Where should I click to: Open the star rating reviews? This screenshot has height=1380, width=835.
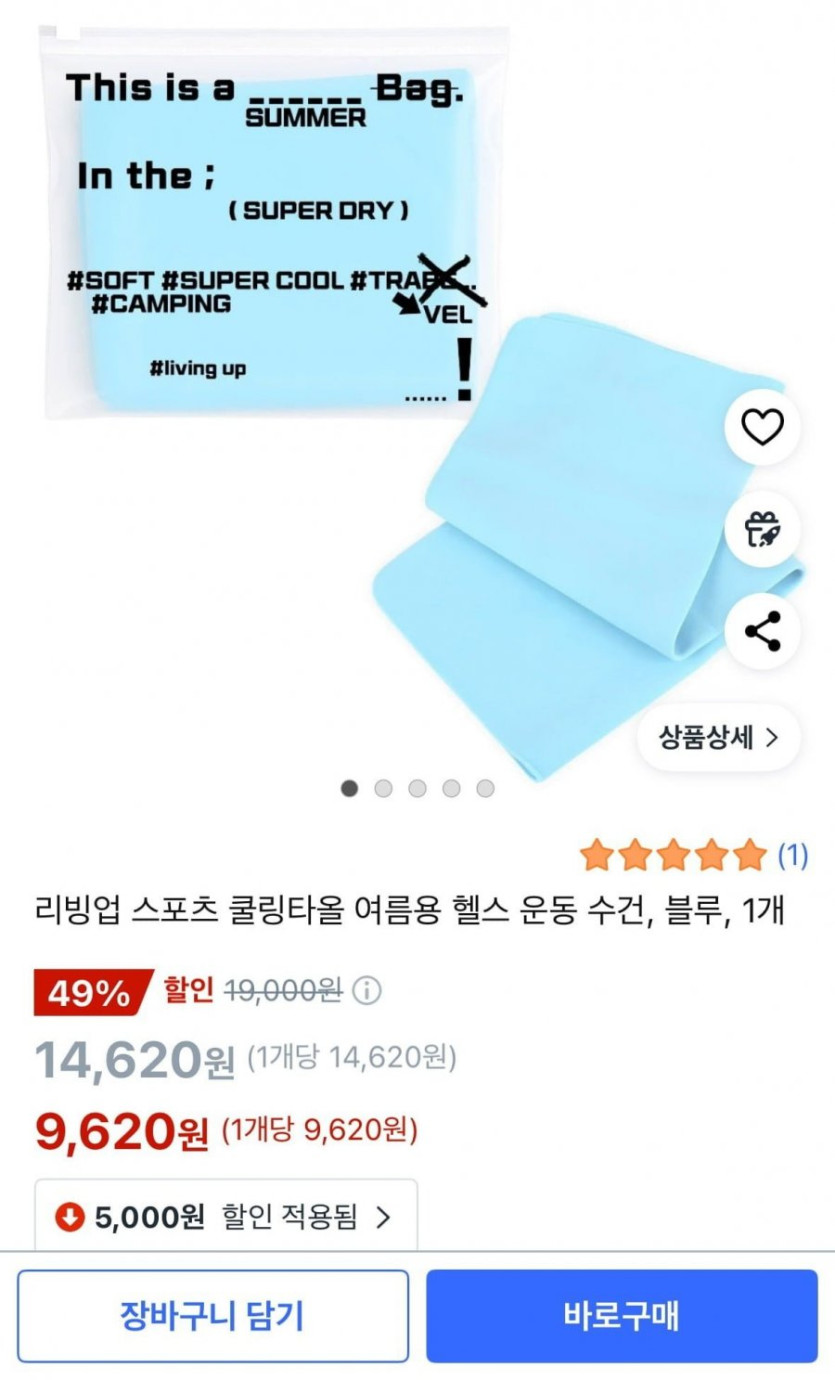(692, 855)
